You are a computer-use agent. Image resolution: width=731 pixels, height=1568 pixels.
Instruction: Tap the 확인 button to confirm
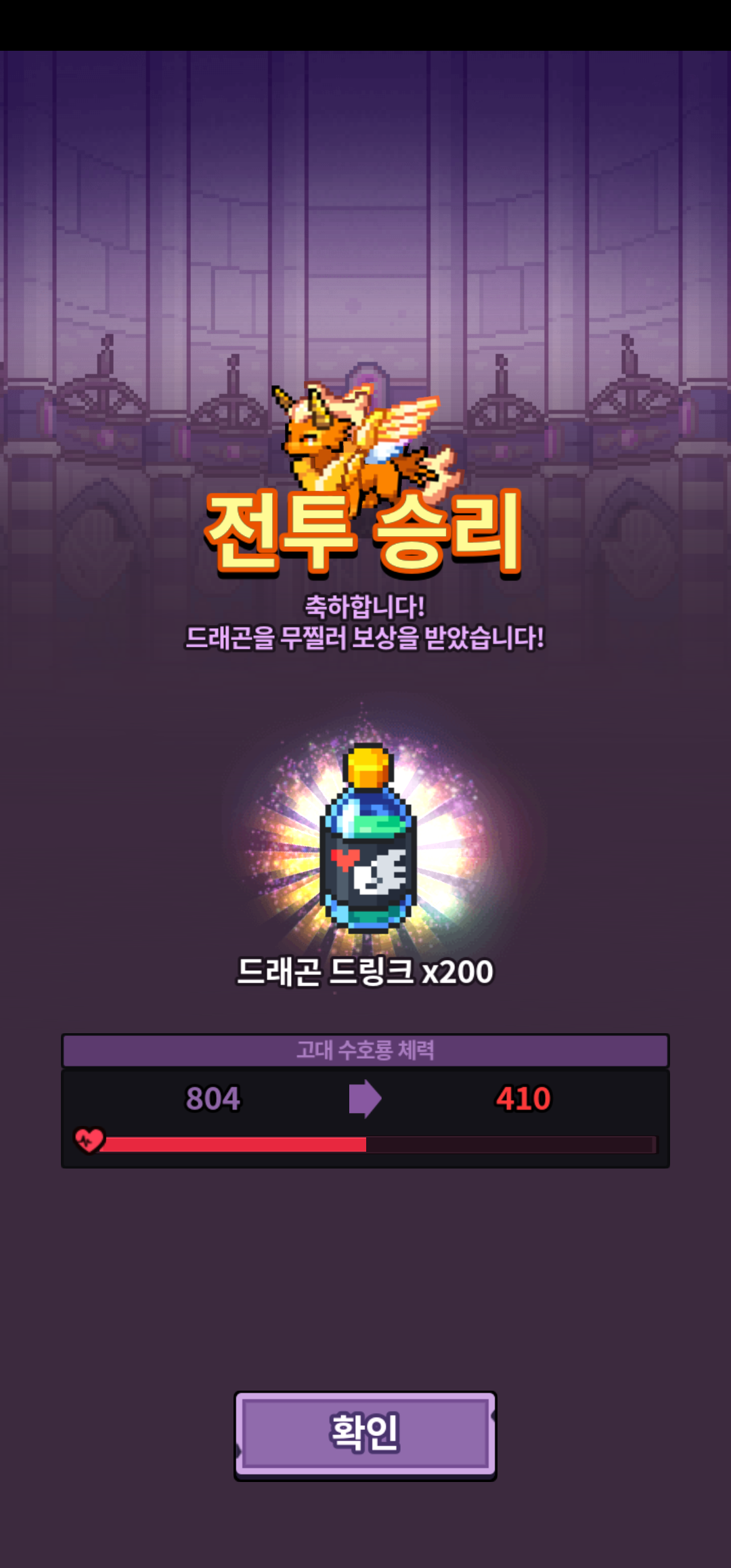tap(365, 1434)
